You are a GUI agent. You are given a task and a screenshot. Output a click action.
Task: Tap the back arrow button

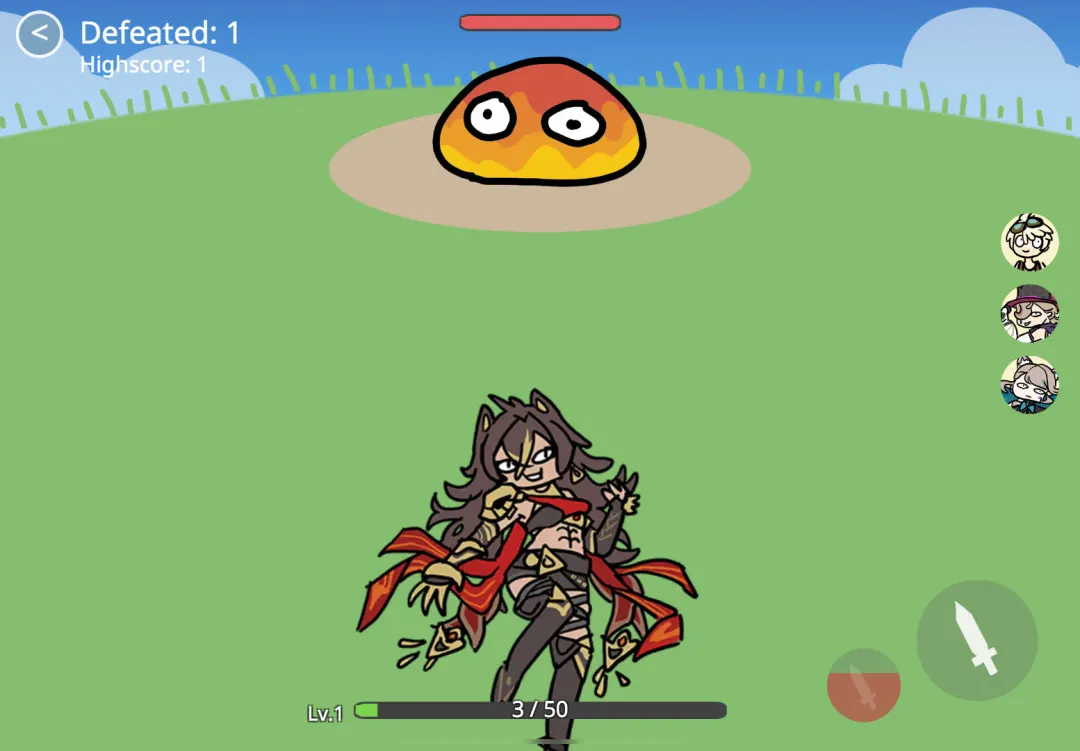click(x=39, y=34)
